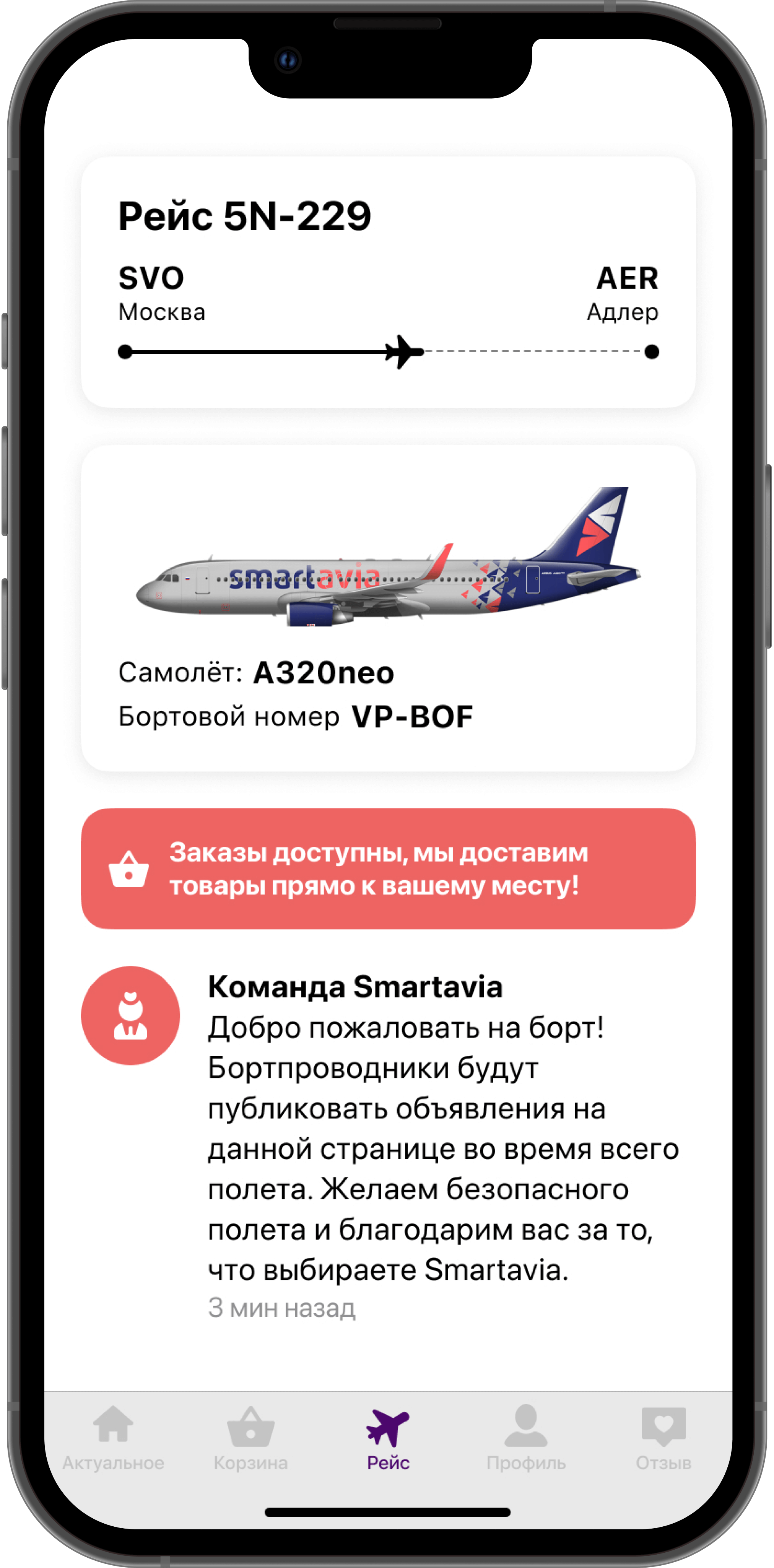Image resolution: width=774 pixels, height=1568 pixels.
Task: Open the Актуальное tab
Action: pyautogui.click(x=113, y=1438)
